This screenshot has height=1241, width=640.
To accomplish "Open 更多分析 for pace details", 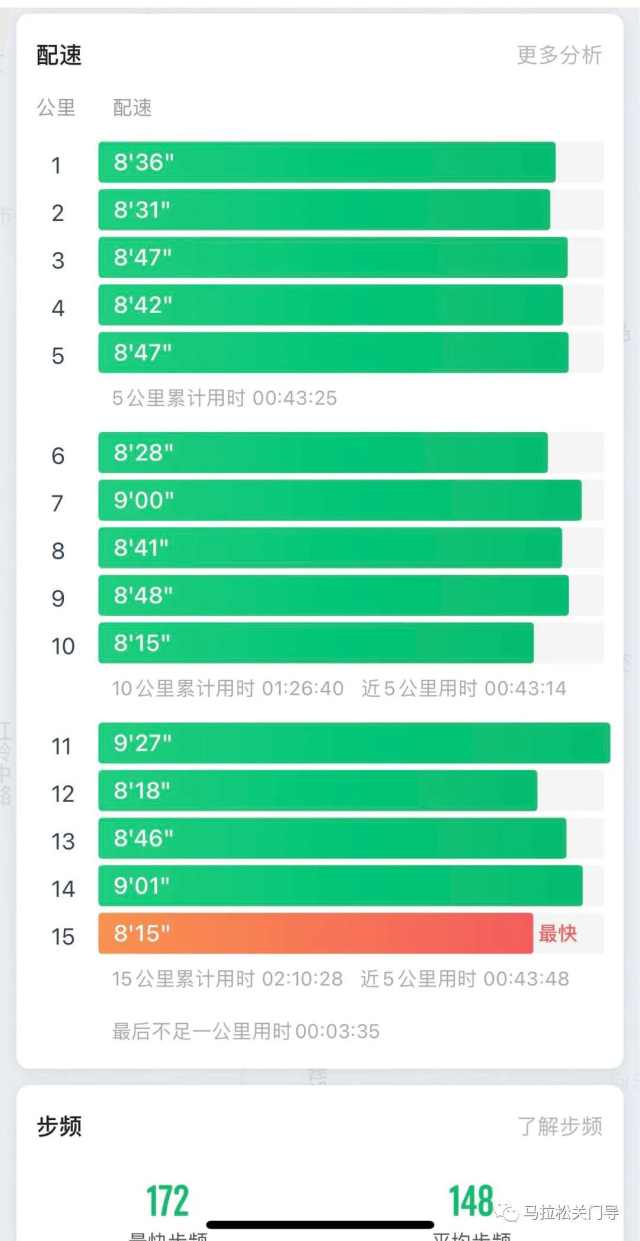I will click(559, 55).
